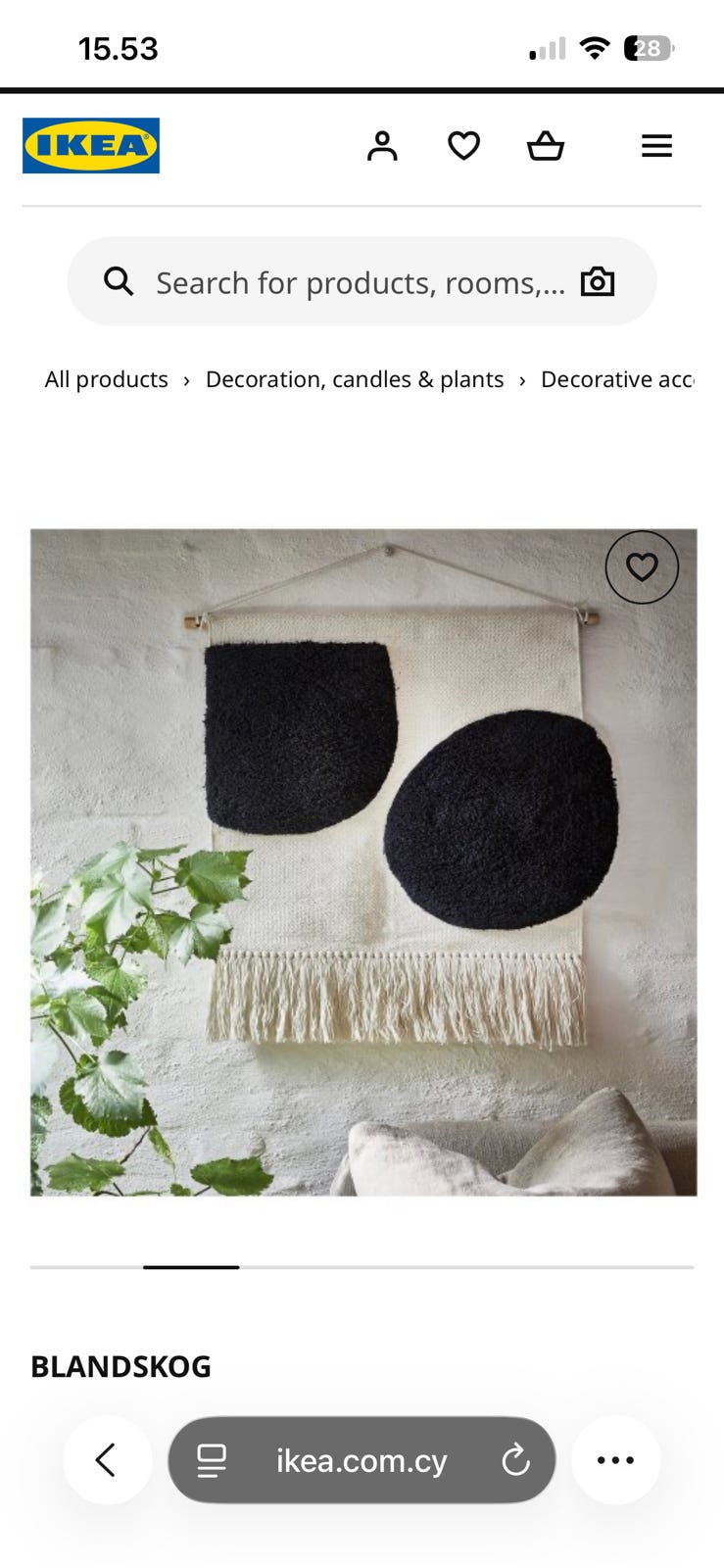This screenshot has width=724, height=1568.
Task: Open the browser three-dot menu
Action: coord(615,1460)
